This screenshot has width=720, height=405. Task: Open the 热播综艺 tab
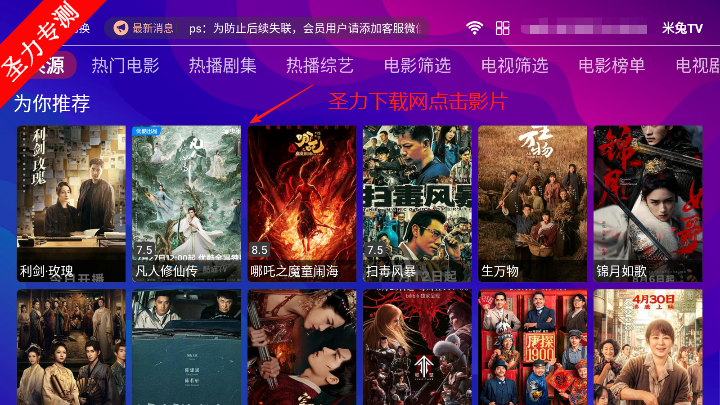(x=320, y=66)
